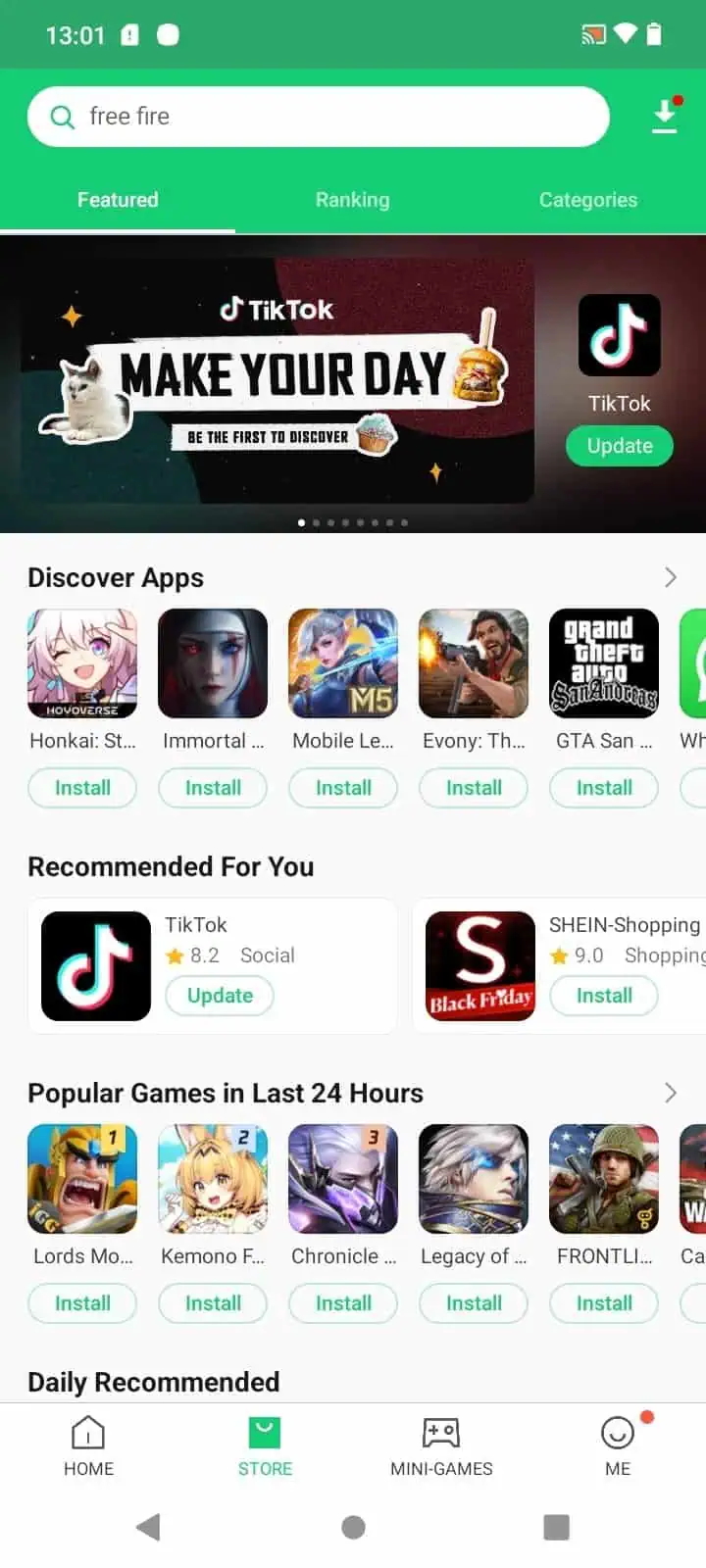Screen dimensions: 706x1568
Task: Open Kemono Friends game icon
Action: (x=213, y=1179)
